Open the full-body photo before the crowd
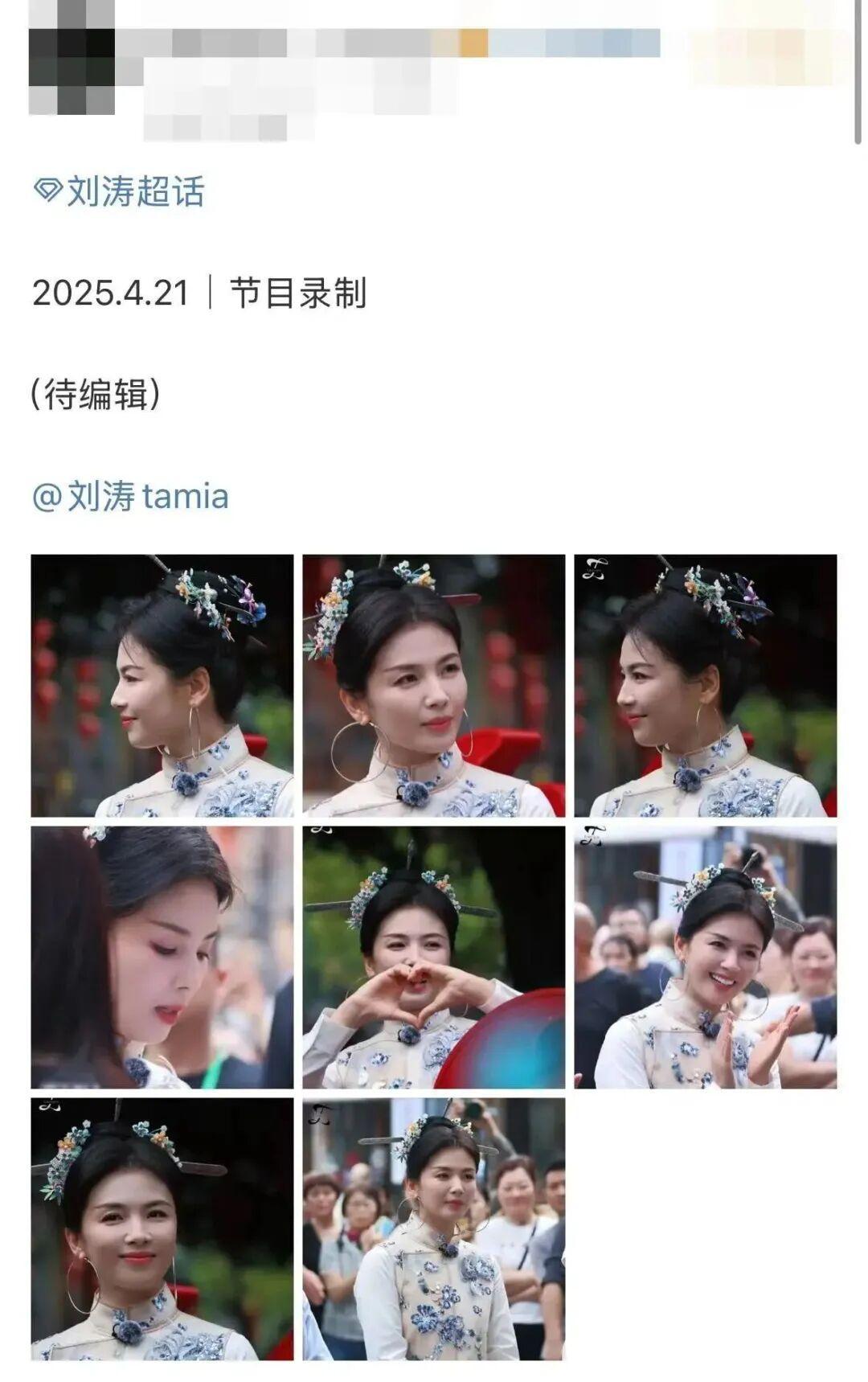This screenshot has height=1382, width=868. coord(433,1228)
